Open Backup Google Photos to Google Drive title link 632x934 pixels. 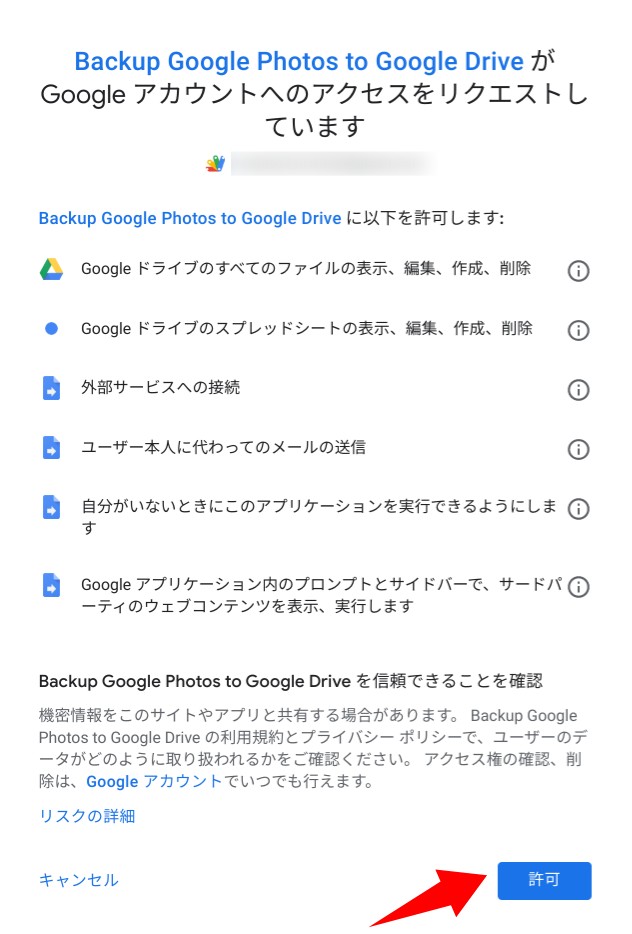299,61
